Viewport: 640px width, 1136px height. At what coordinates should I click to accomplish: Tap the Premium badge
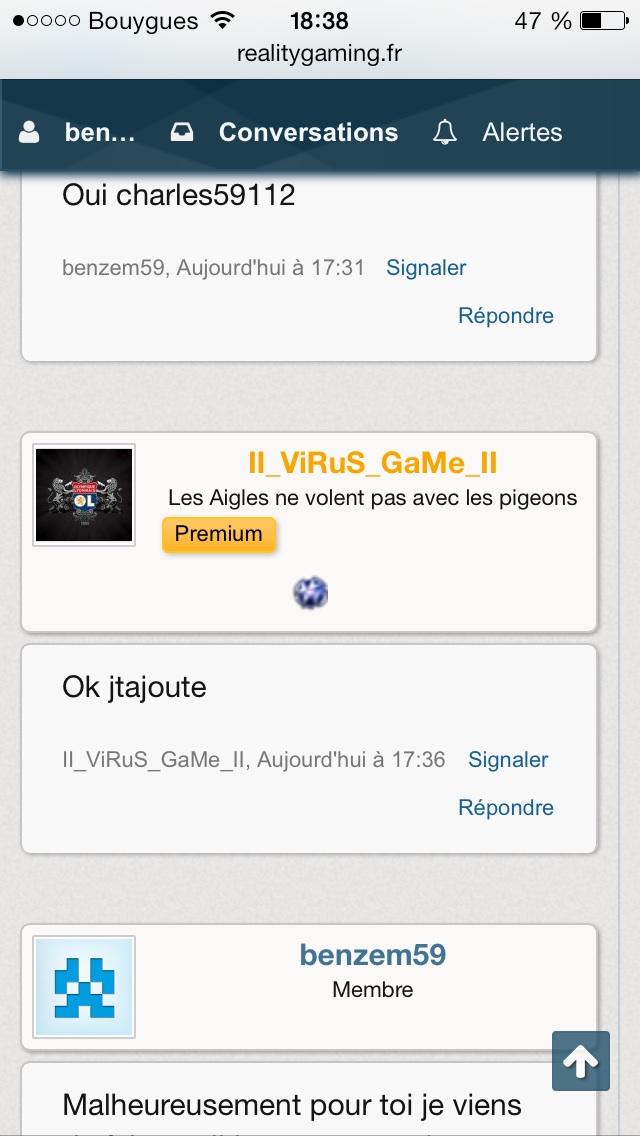coord(219,535)
